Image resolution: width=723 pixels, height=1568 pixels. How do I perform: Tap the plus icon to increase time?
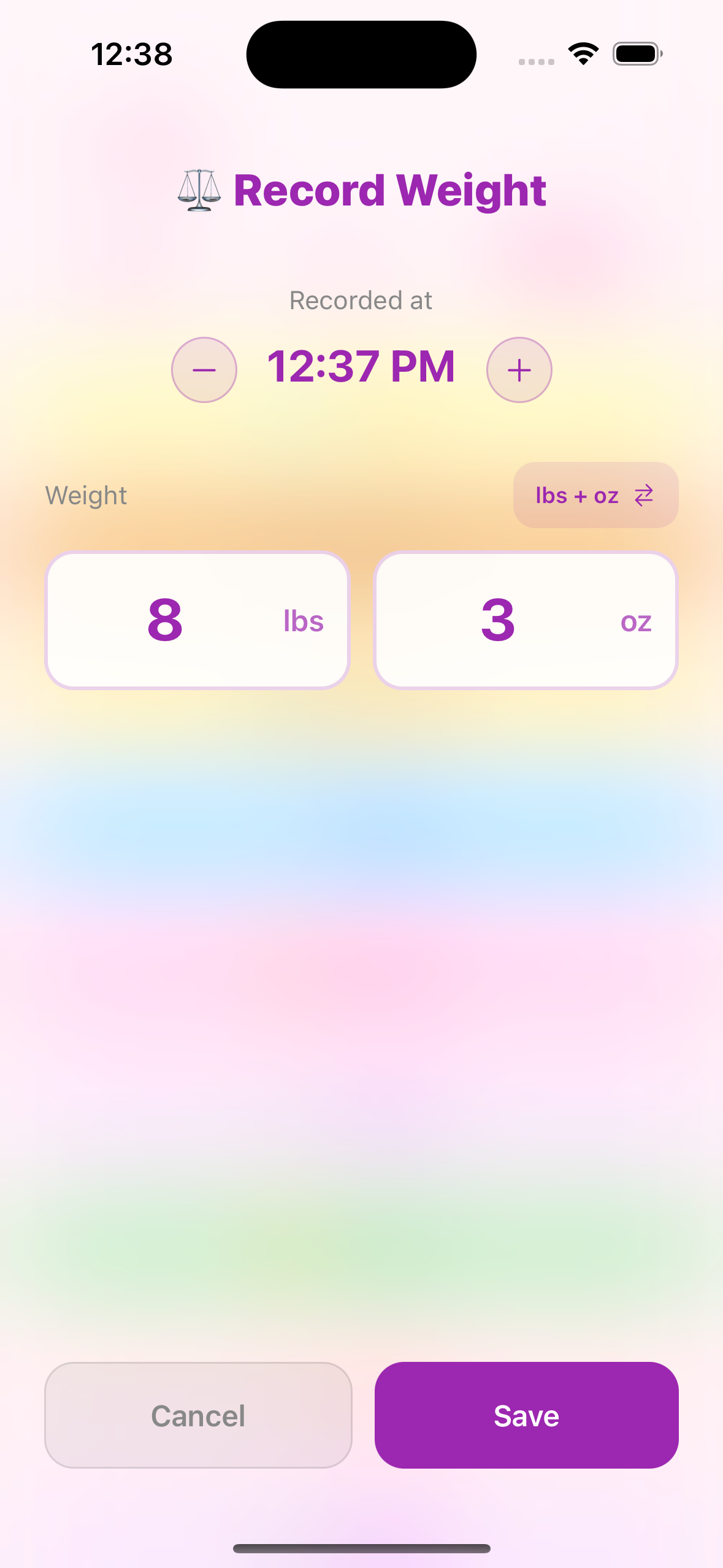coord(519,369)
